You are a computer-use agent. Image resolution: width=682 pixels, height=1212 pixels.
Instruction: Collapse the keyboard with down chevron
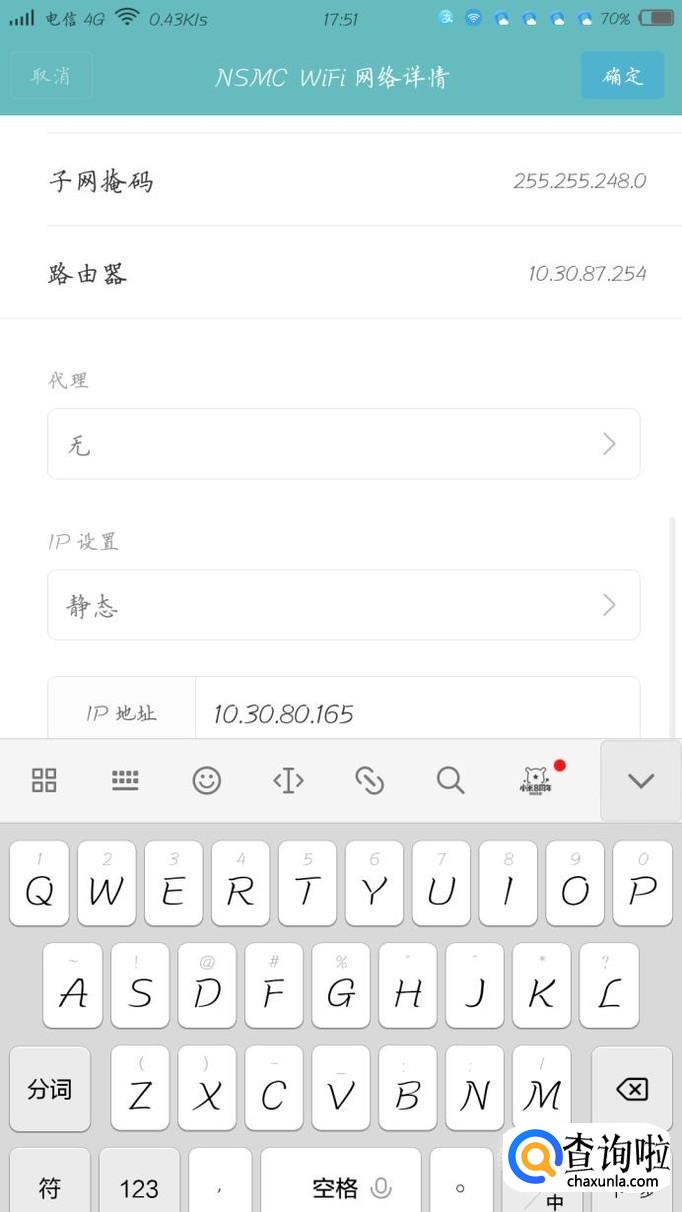pyautogui.click(x=640, y=781)
